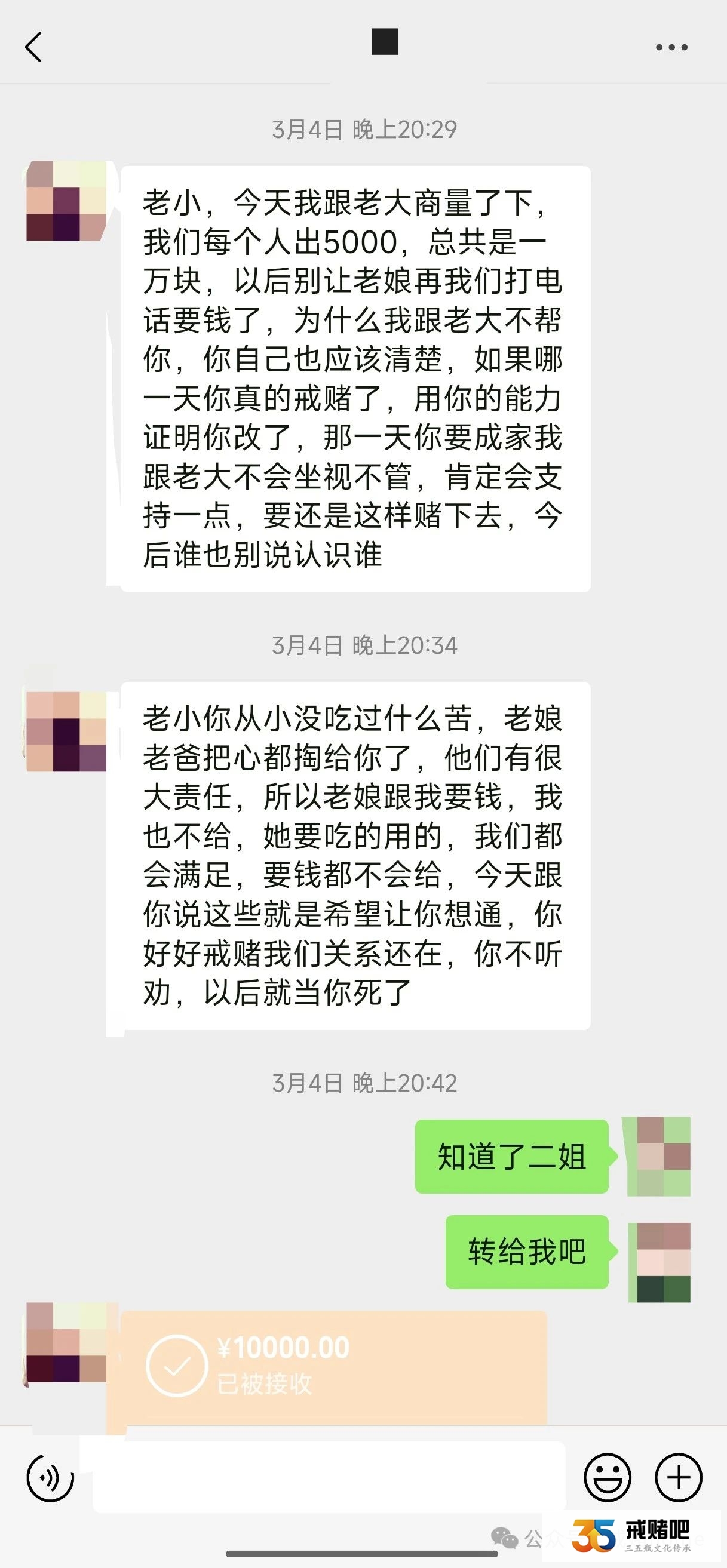
Task: Open the three-dot chat options menu
Action: tap(671, 47)
